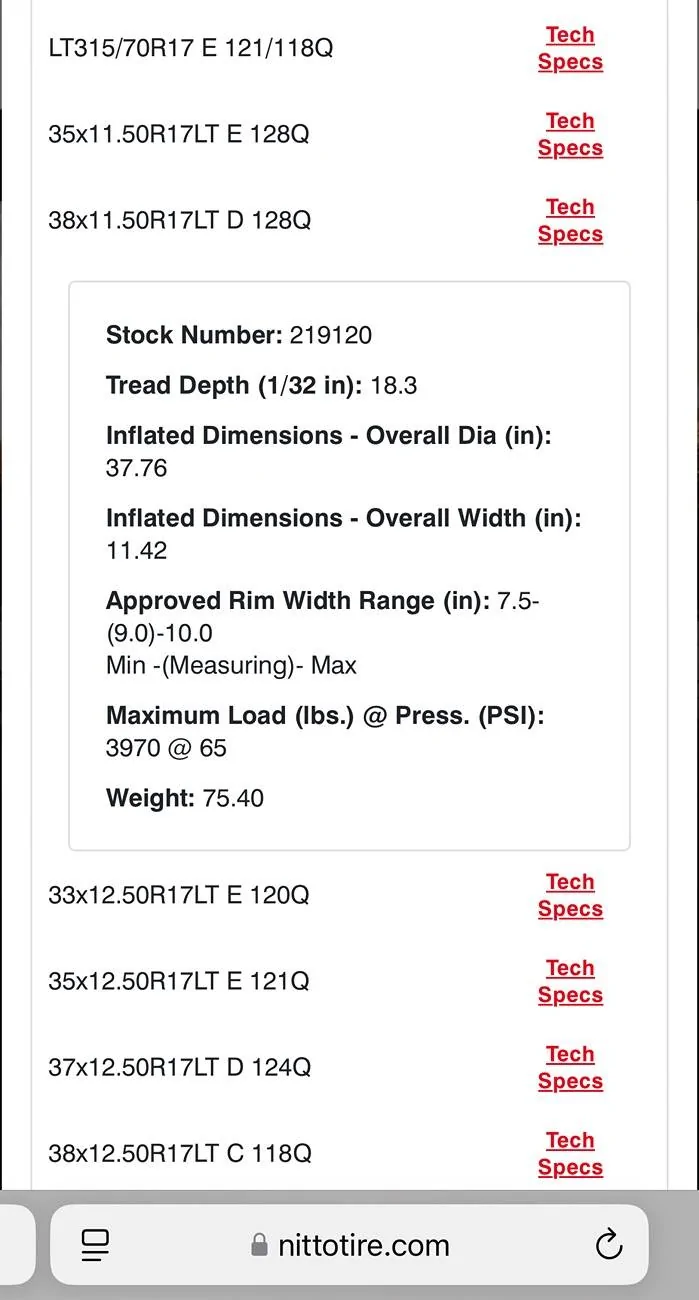Viewport: 699px width, 1300px height.
Task: Open the page settings menu in address bar
Action: [95, 1244]
